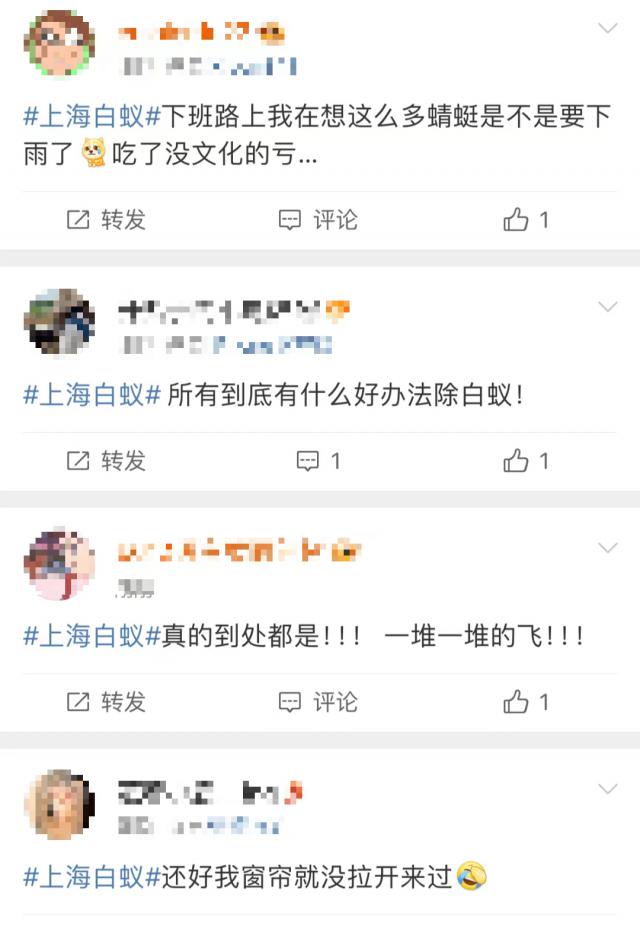Expand the chevron menu on termite removal post
The width and height of the screenshot is (640, 929).
point(608,306)
